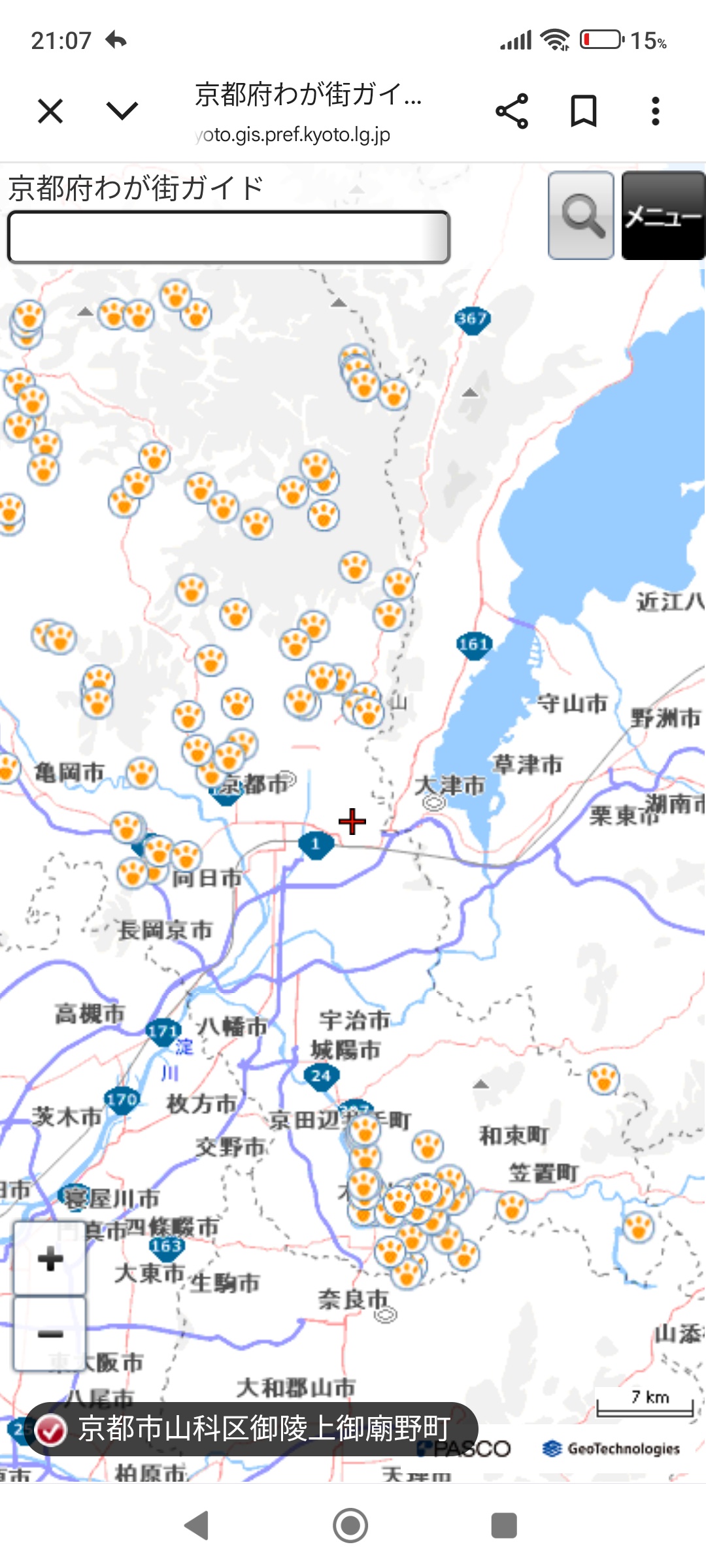Tap the paw marker near 和束町
706x1568 pixels.
[x=428, y=1146]
